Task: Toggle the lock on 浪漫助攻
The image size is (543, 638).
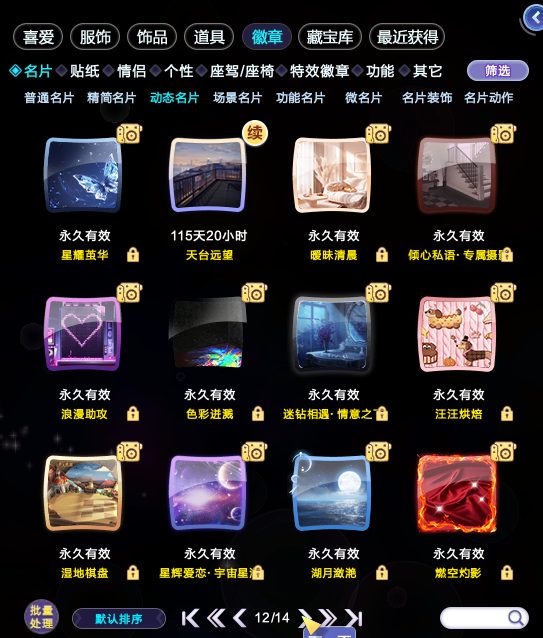Action: tap(133, 414)
